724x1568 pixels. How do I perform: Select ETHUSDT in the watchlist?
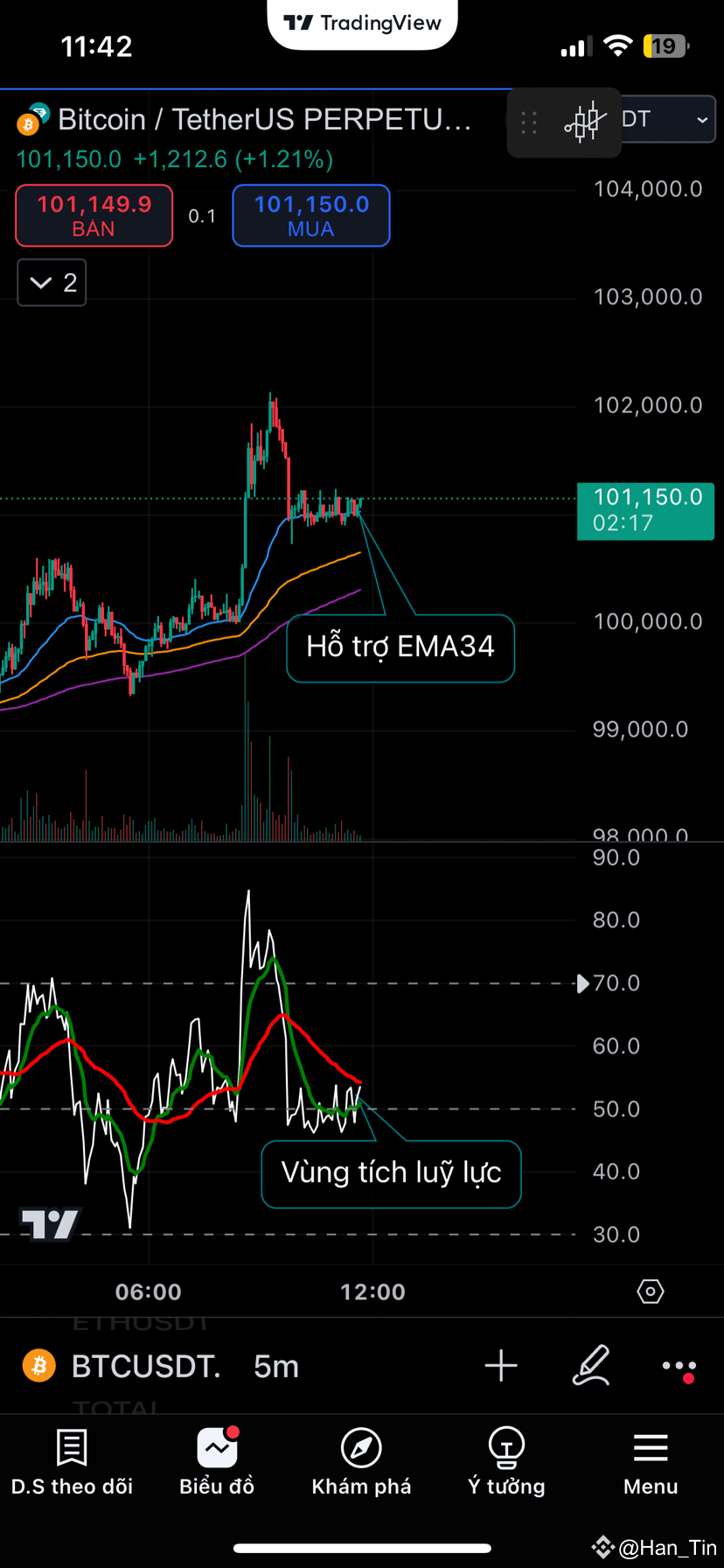(140, 1321)
